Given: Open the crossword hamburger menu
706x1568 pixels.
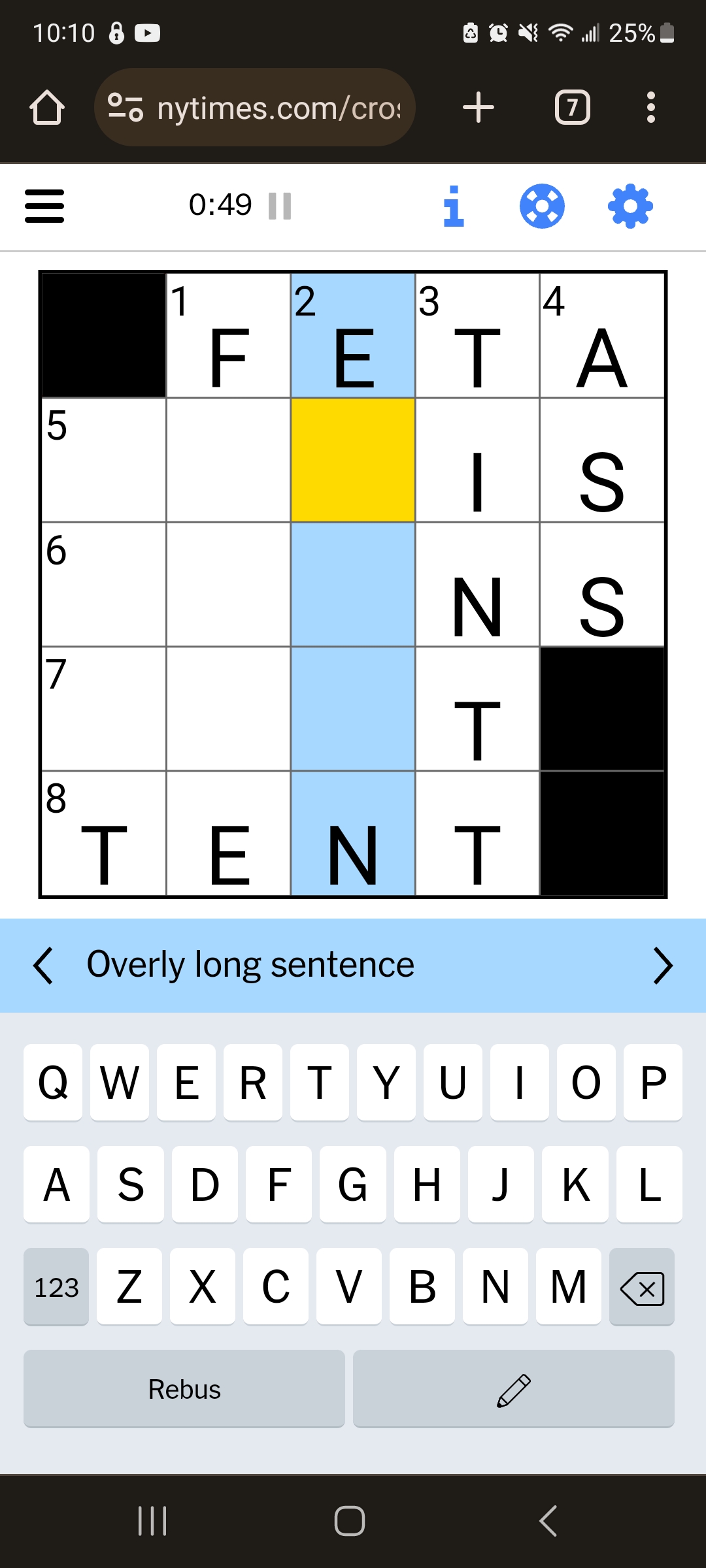Looking at the screenshot, I should [x=44, y=206].
